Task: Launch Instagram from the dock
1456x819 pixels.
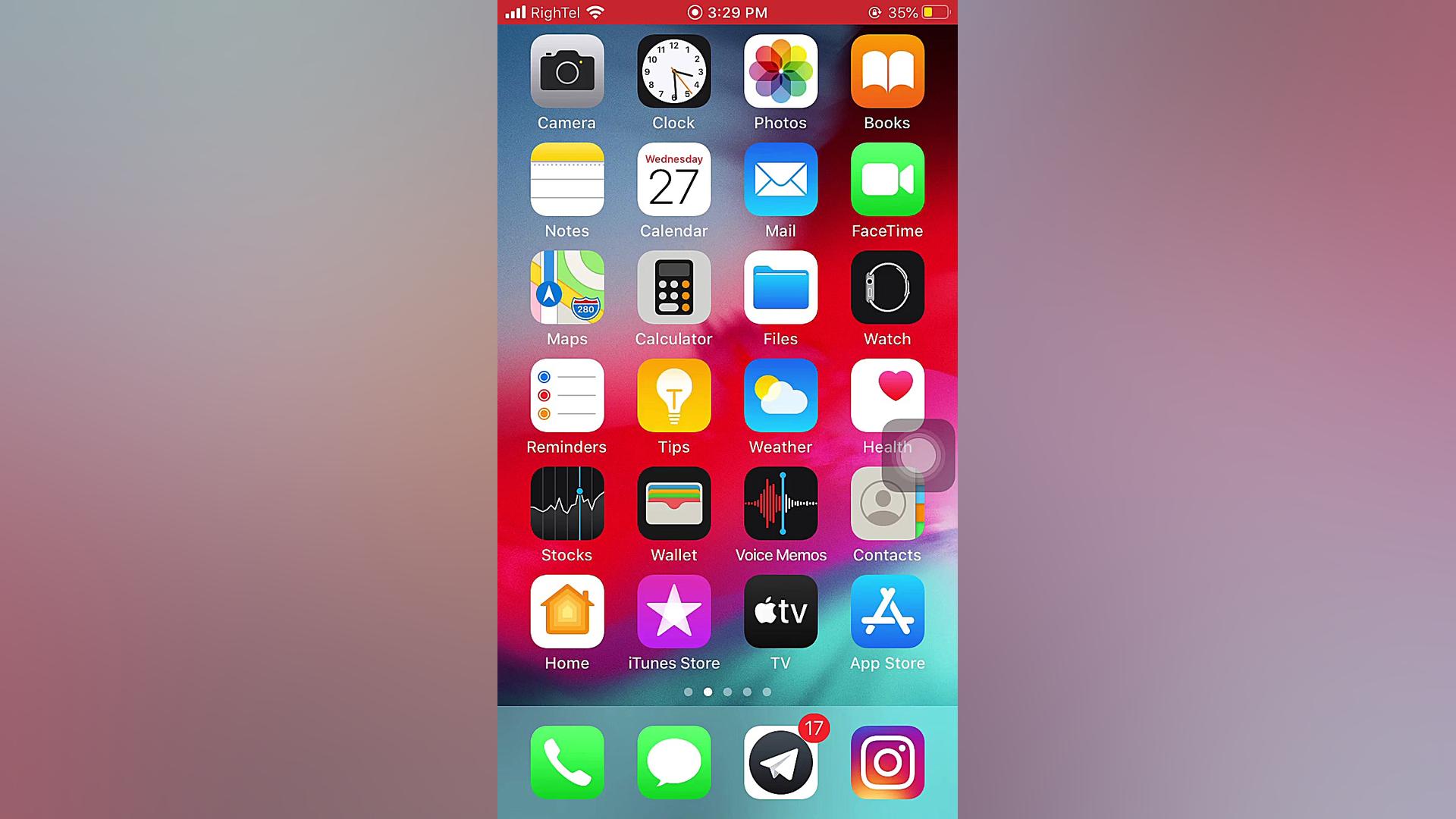Action: (x=887, y=762)
